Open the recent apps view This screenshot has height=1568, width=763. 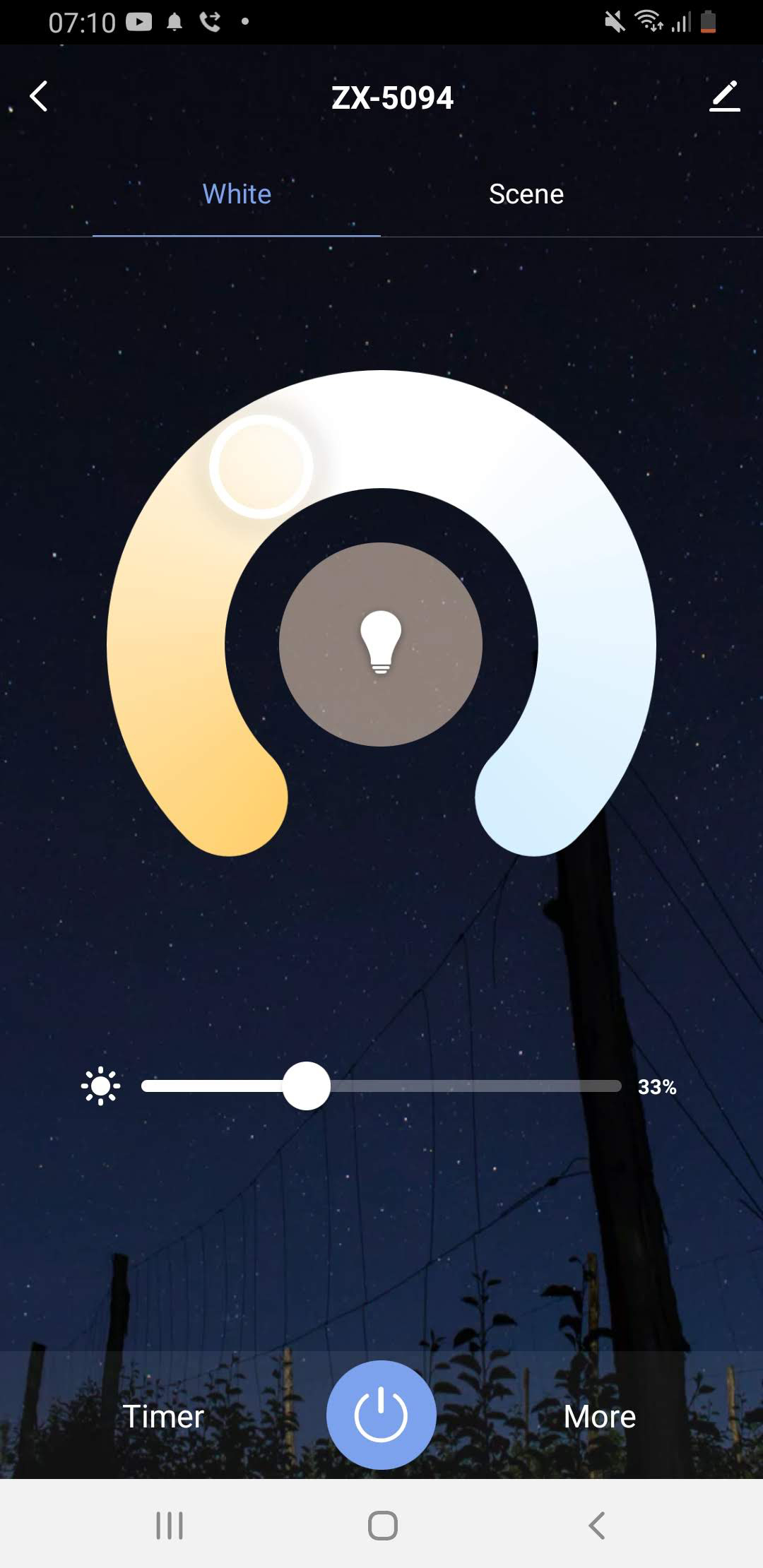coord(170,1525)
